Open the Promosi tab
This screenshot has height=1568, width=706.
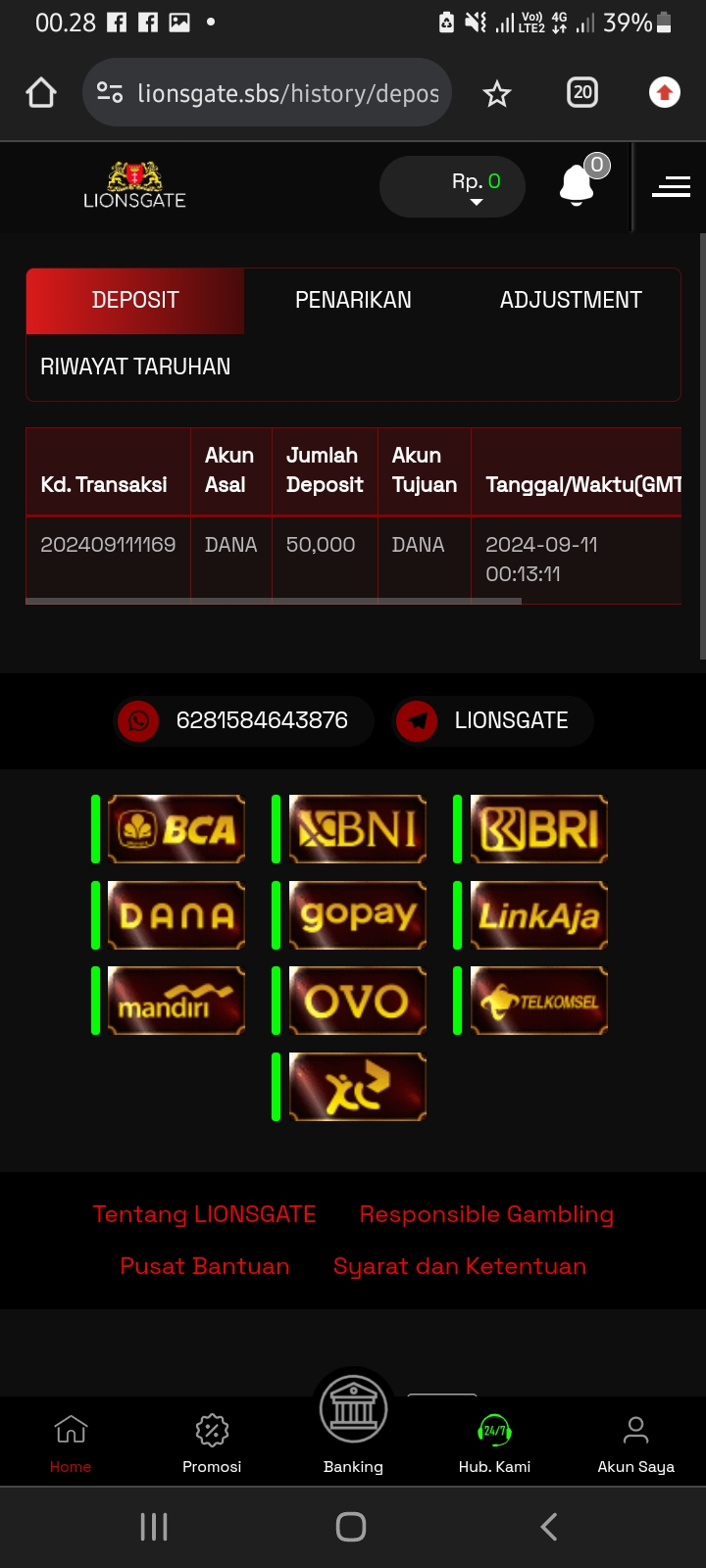(212, 1443)
